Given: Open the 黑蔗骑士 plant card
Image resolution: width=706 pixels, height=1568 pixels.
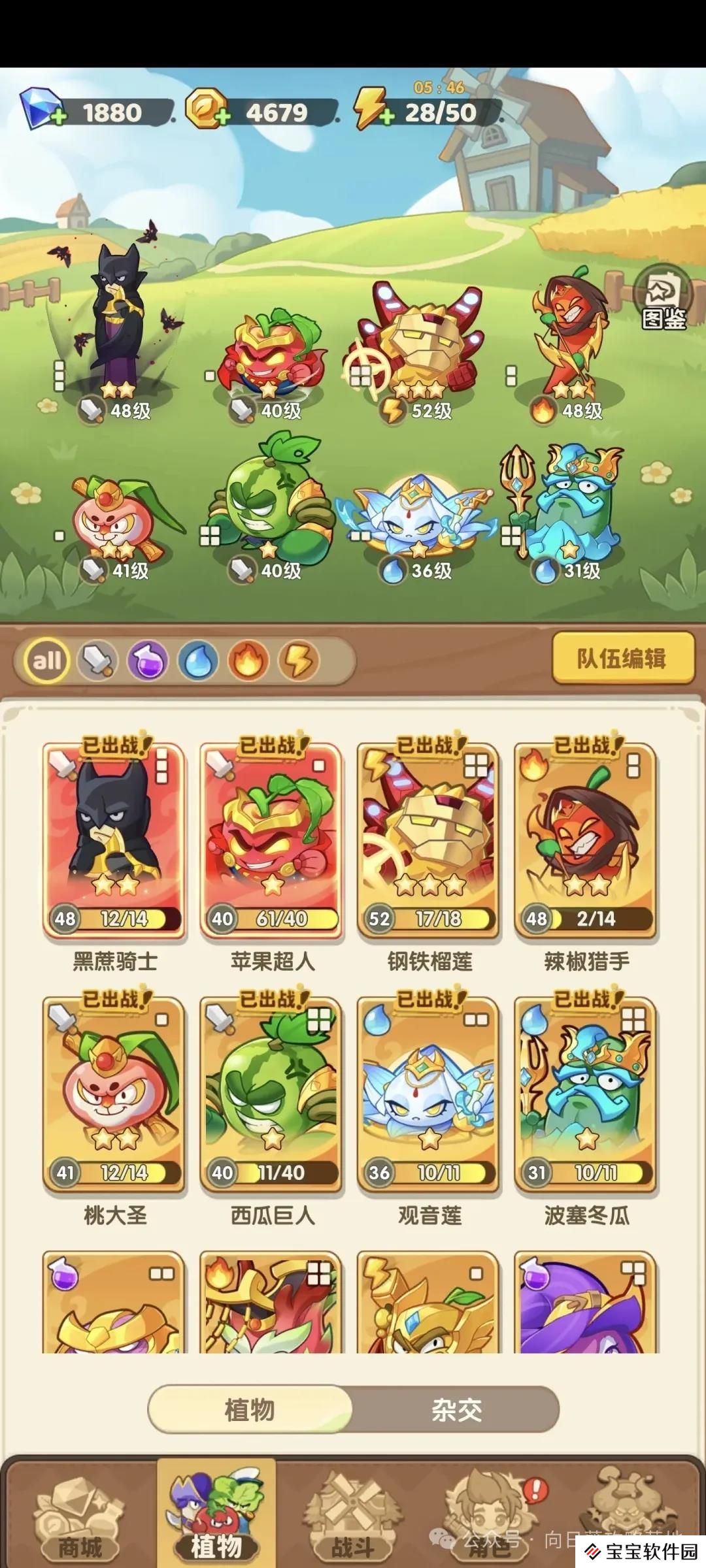Looking at the screenshot, I should (114, 843).
